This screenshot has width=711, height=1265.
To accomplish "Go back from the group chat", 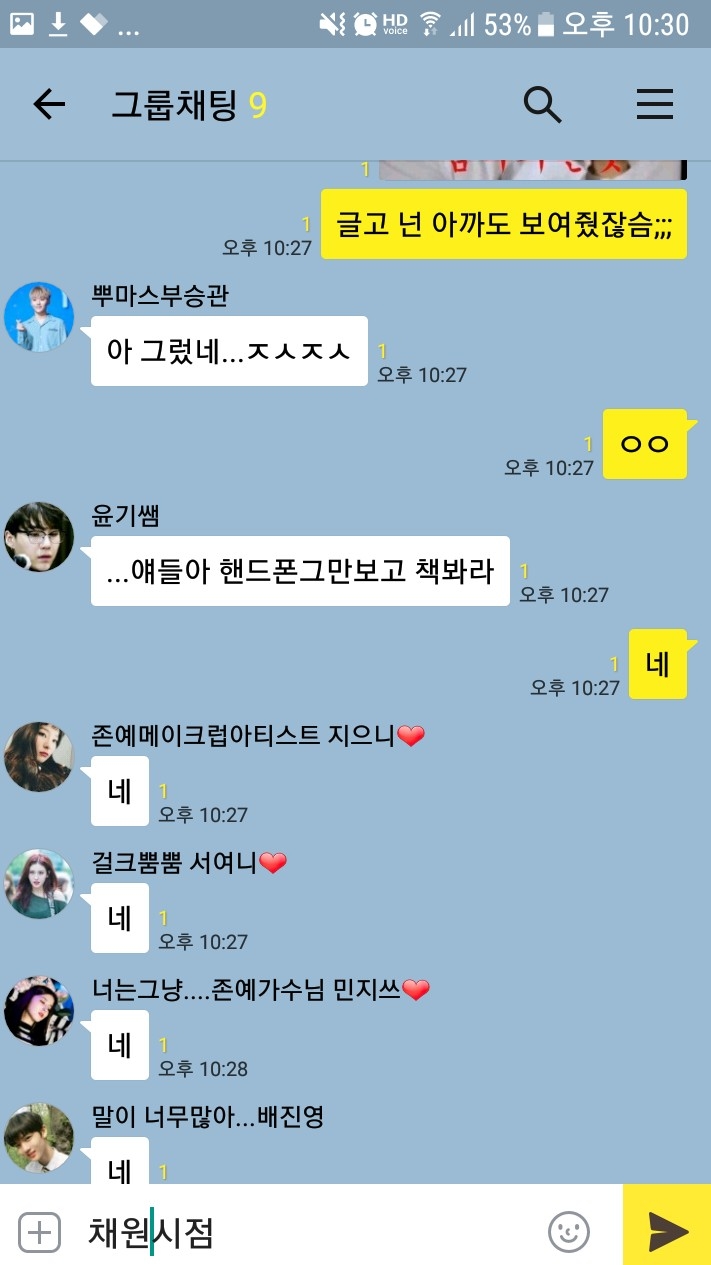I will pos(48,104).
